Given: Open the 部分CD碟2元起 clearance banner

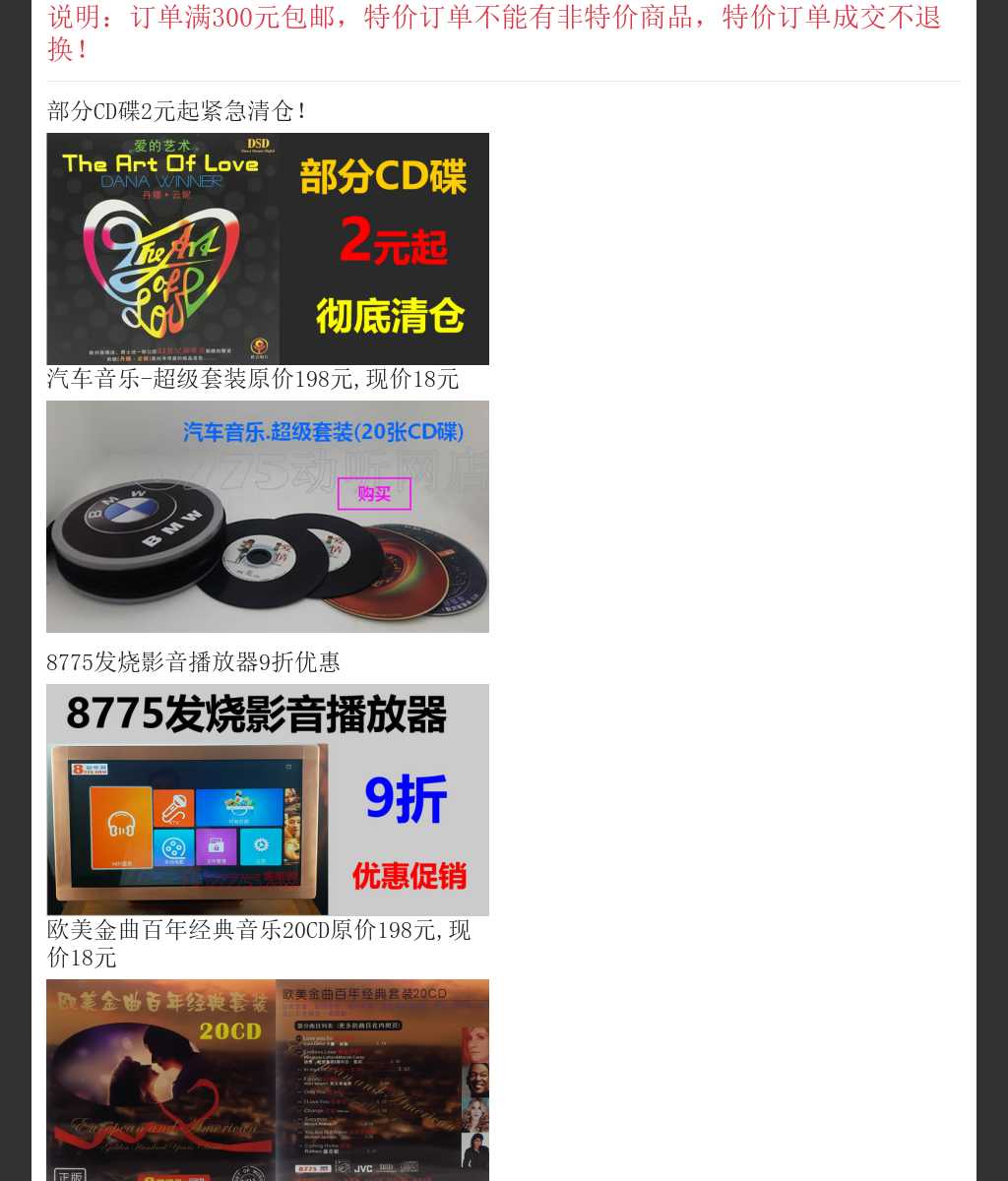Looking at the screenshot, I should (267, 248).
